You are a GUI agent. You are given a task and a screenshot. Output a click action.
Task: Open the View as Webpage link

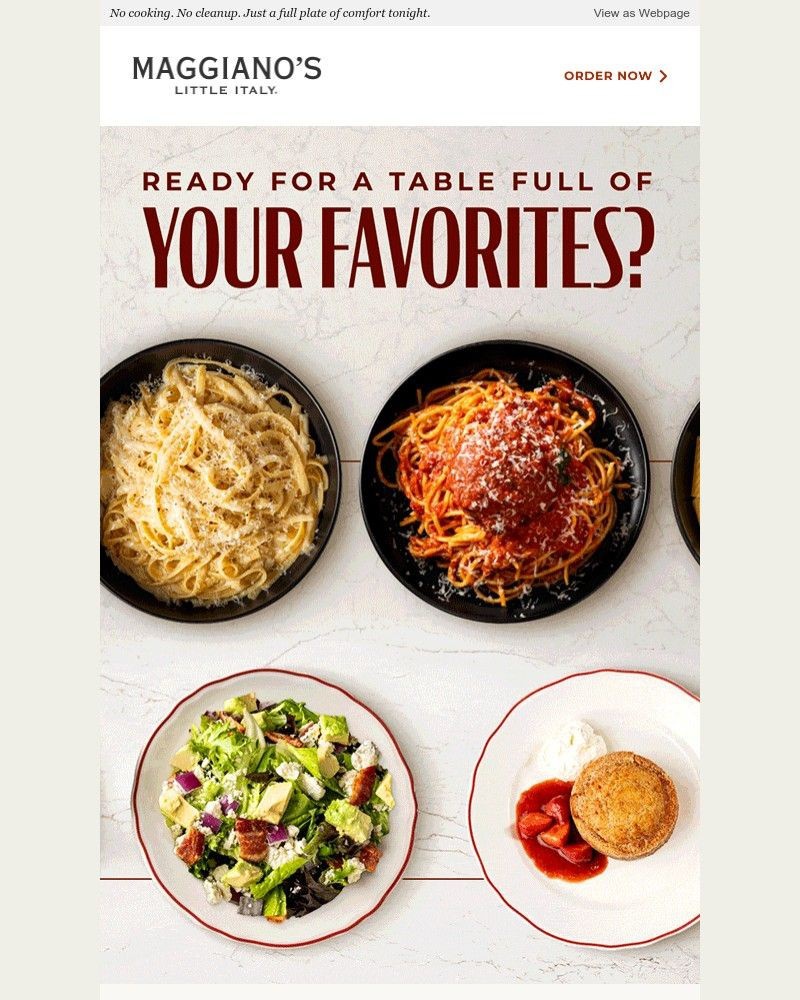pyautogui.click(x=641, y=13)
